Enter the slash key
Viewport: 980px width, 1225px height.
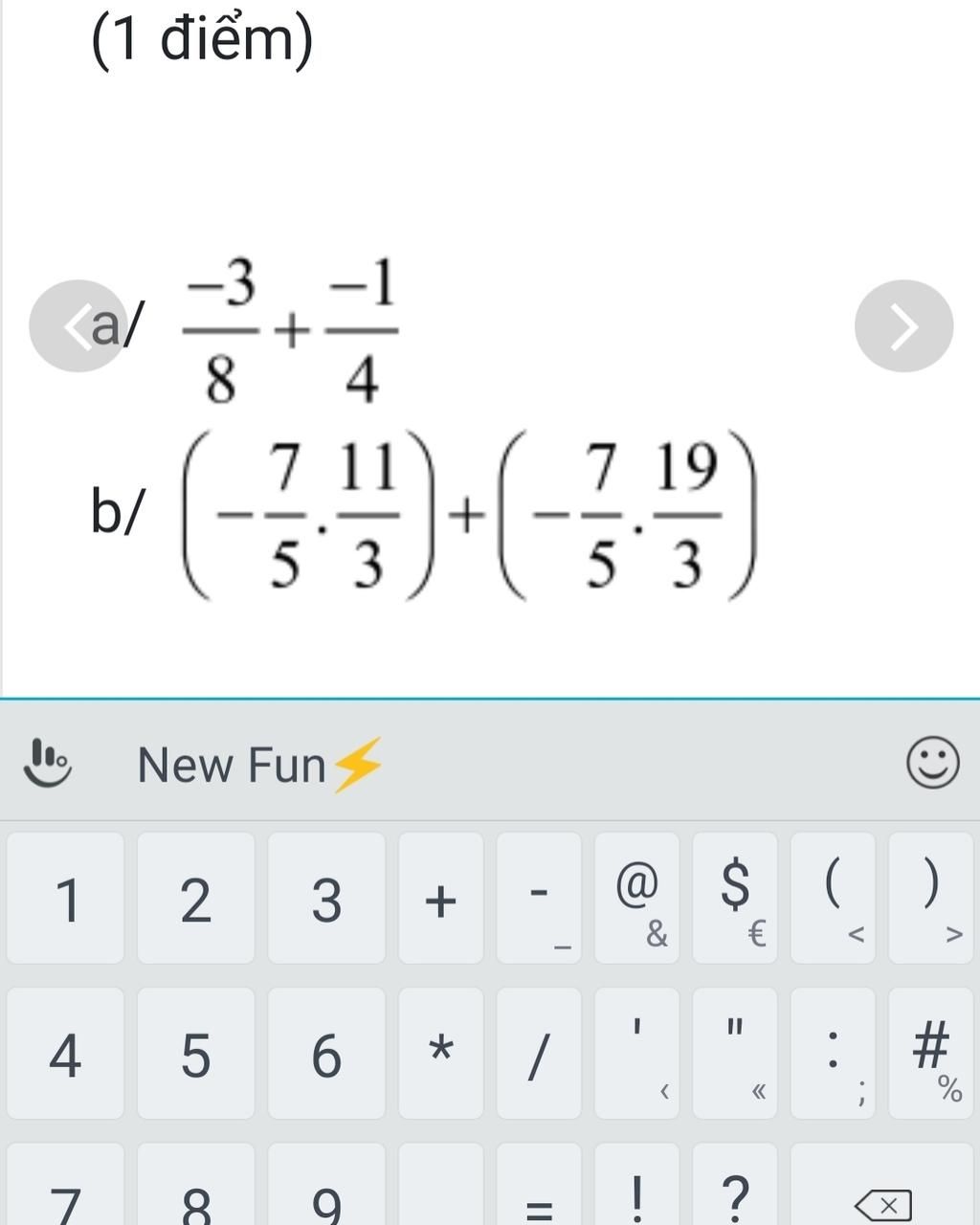[x=539, y=1053]
